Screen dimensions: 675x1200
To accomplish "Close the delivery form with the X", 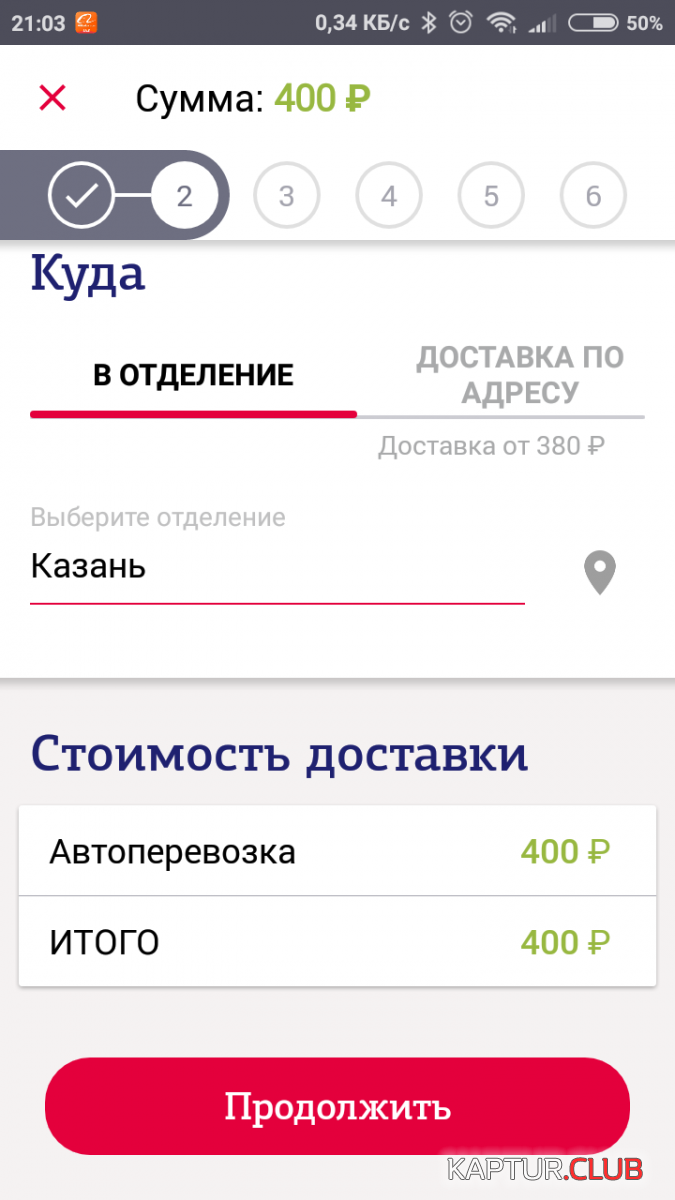I will [x=52, y=98].
